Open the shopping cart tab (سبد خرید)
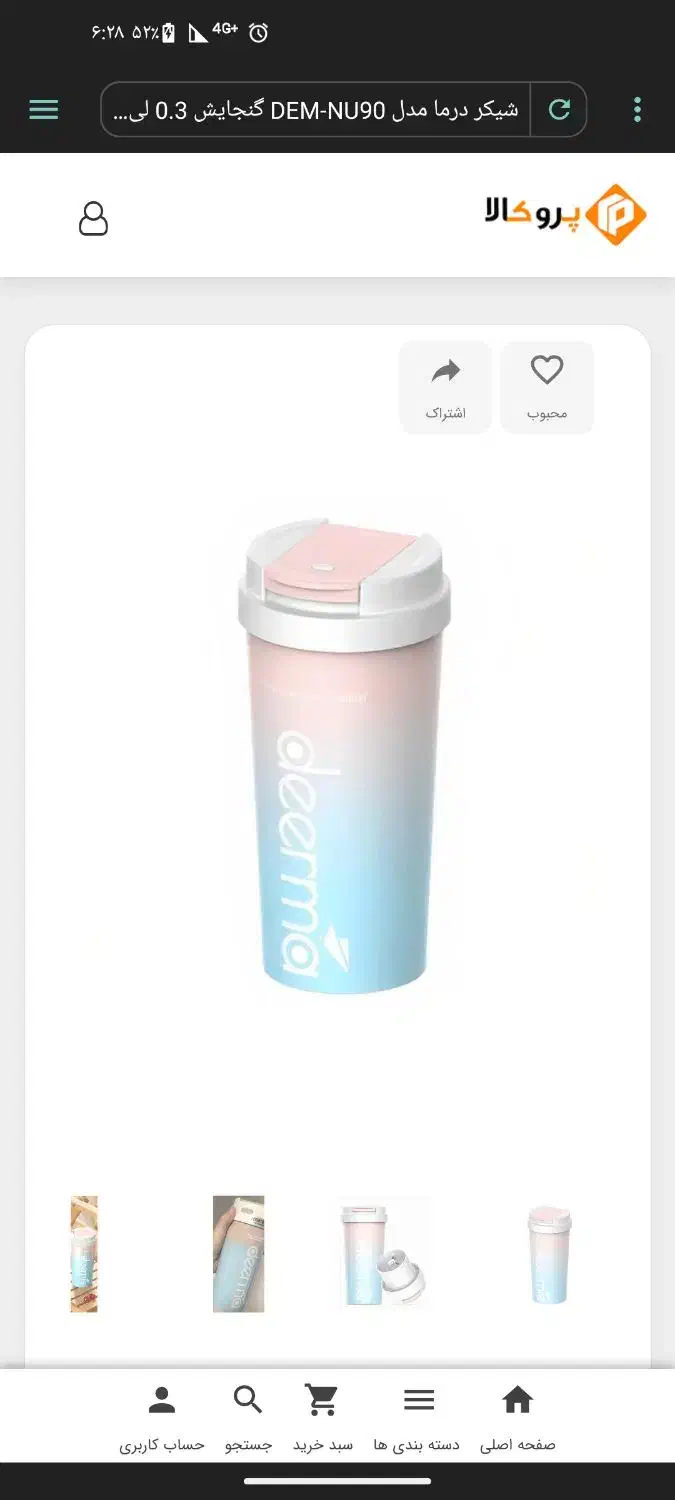Image resolution: width=675 pixels, height=1500 pixels. (322, 1417)
